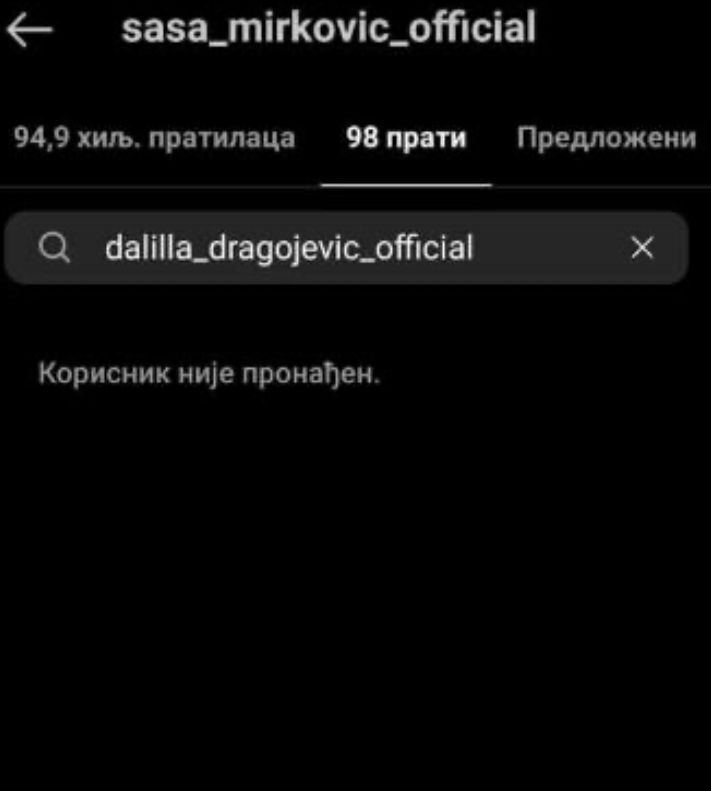The image size is (711, 791).
Task: Open the Предложени tab
Action: pos(606,138)
